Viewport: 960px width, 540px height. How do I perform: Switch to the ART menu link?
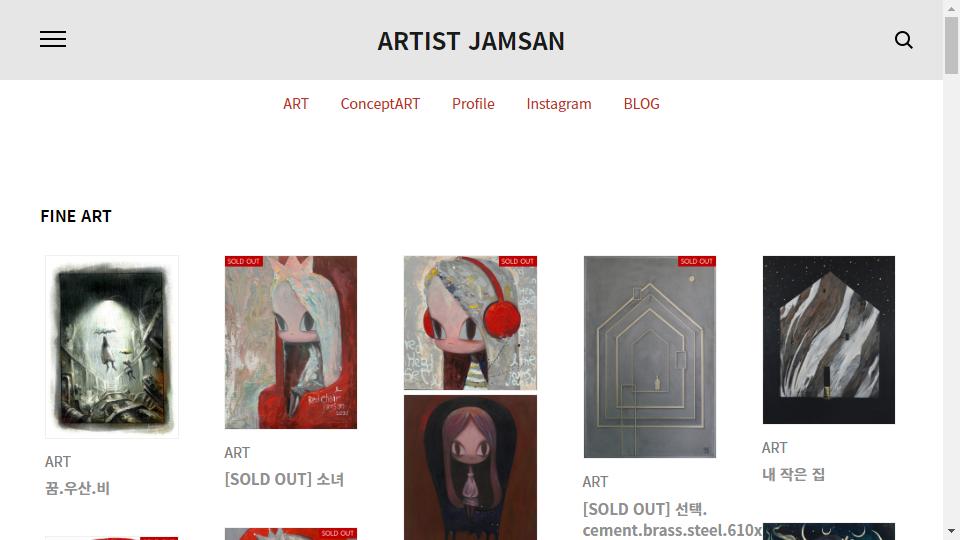coord(295,104)
